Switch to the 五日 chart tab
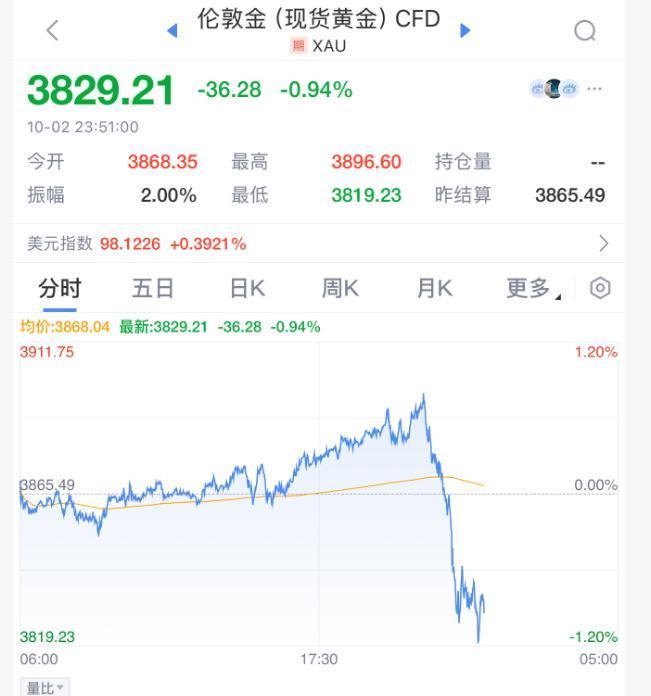651x696 pixels. coord(153,289)
